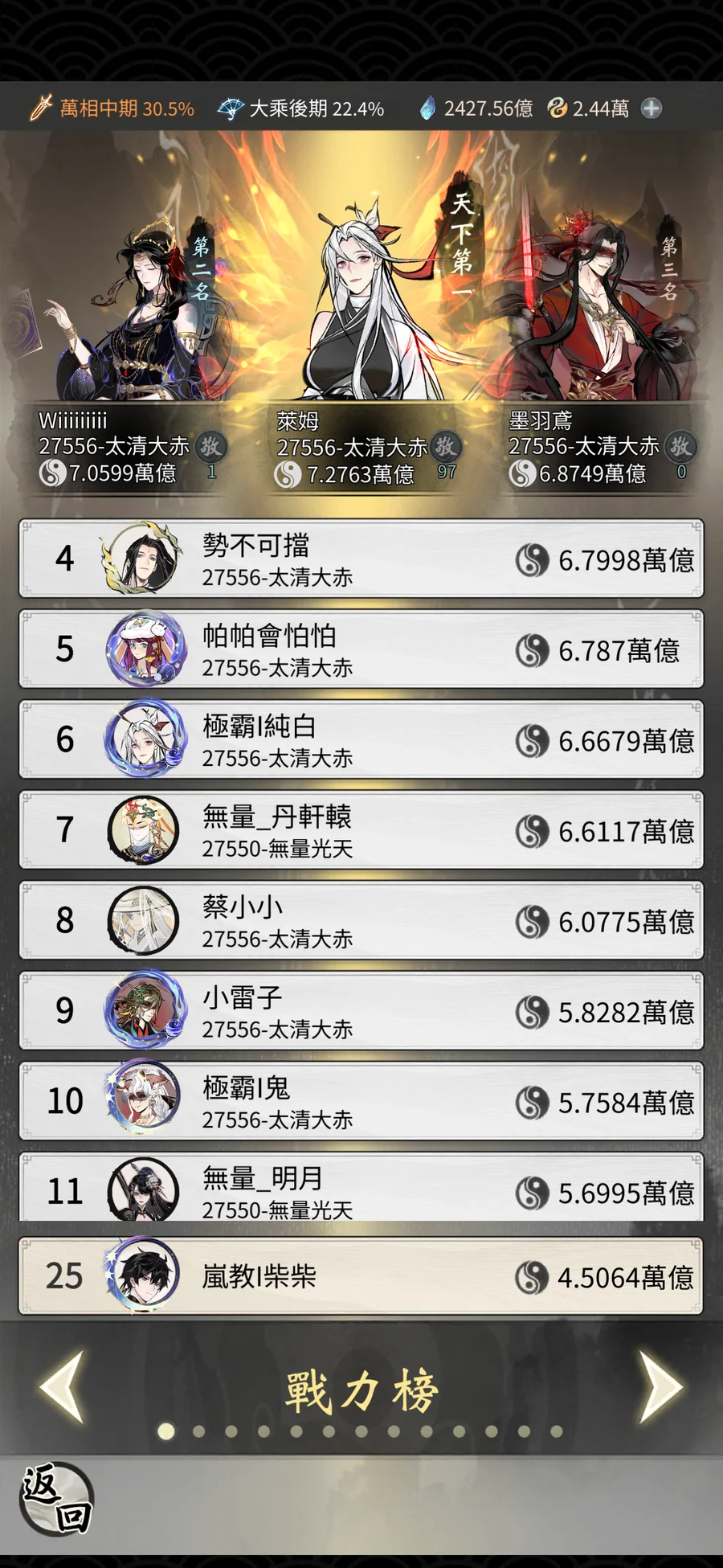Image resolution: width=723 pixels, height=1568 pixels.
Task: Tap the 敬 salute button under Wiiiiiiiii
Action: [210, 446]
